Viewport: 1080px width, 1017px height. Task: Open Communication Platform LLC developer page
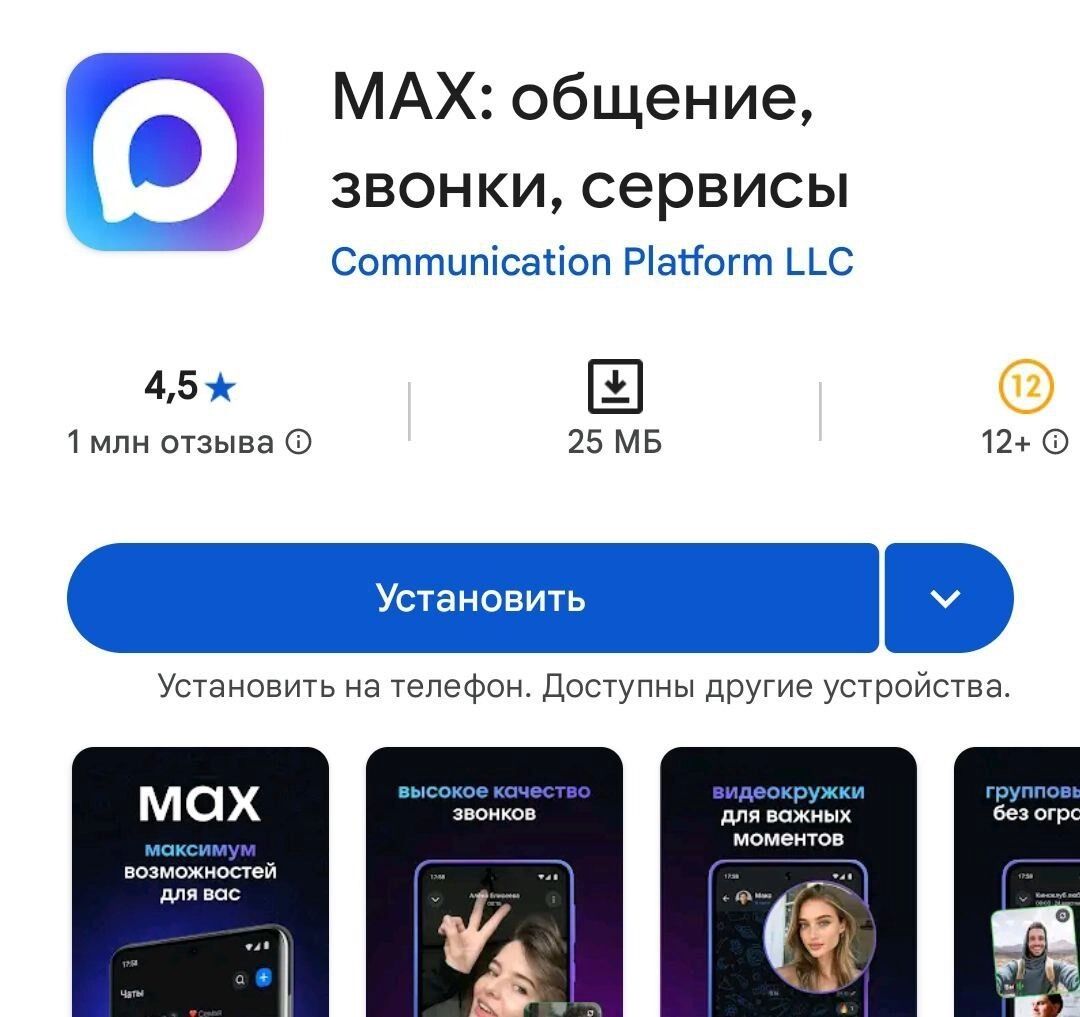tap(592, 262)
